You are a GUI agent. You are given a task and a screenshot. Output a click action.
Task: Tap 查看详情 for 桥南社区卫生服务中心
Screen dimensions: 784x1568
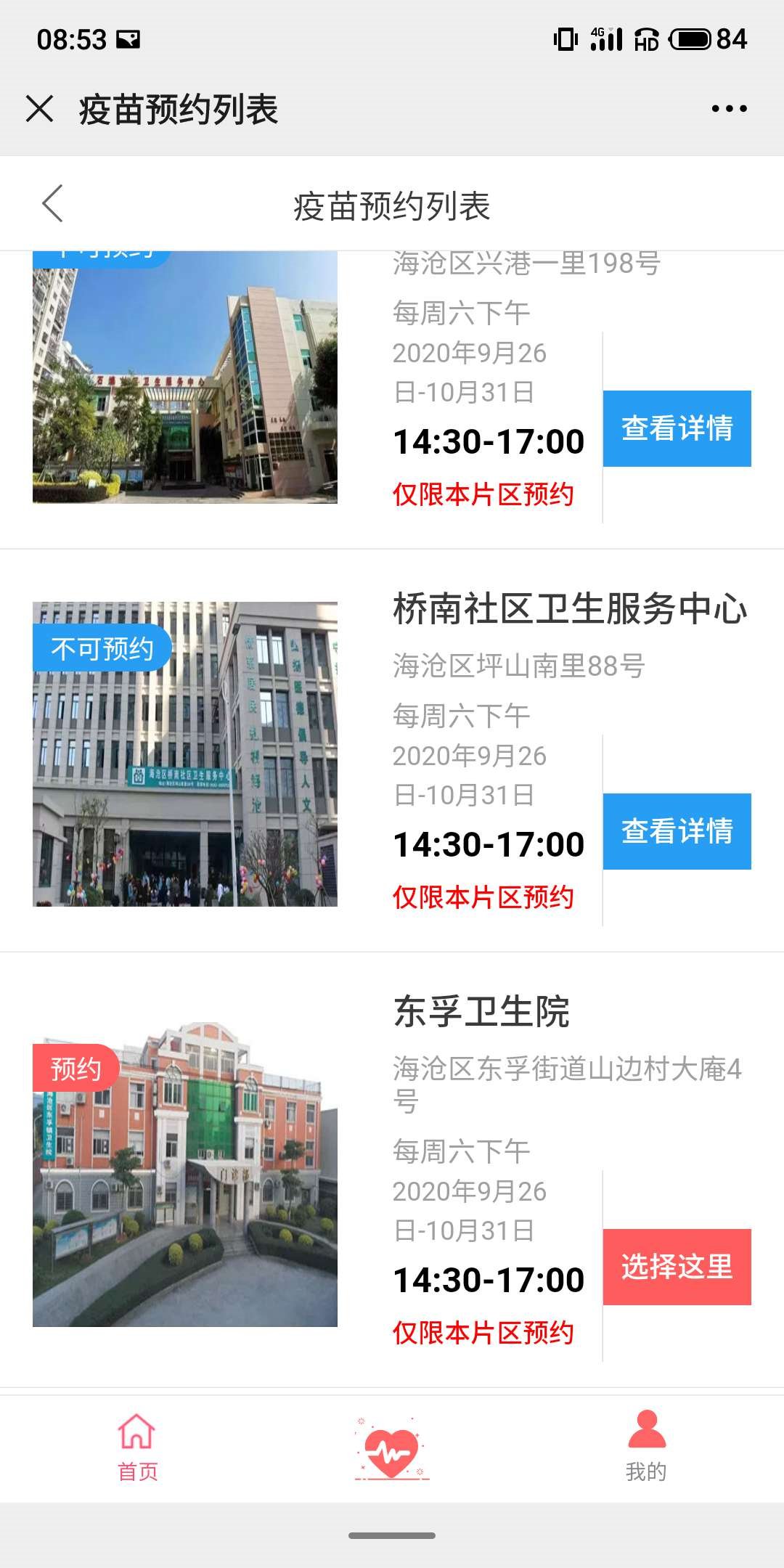pyautogui.click(x=677, y=831)
